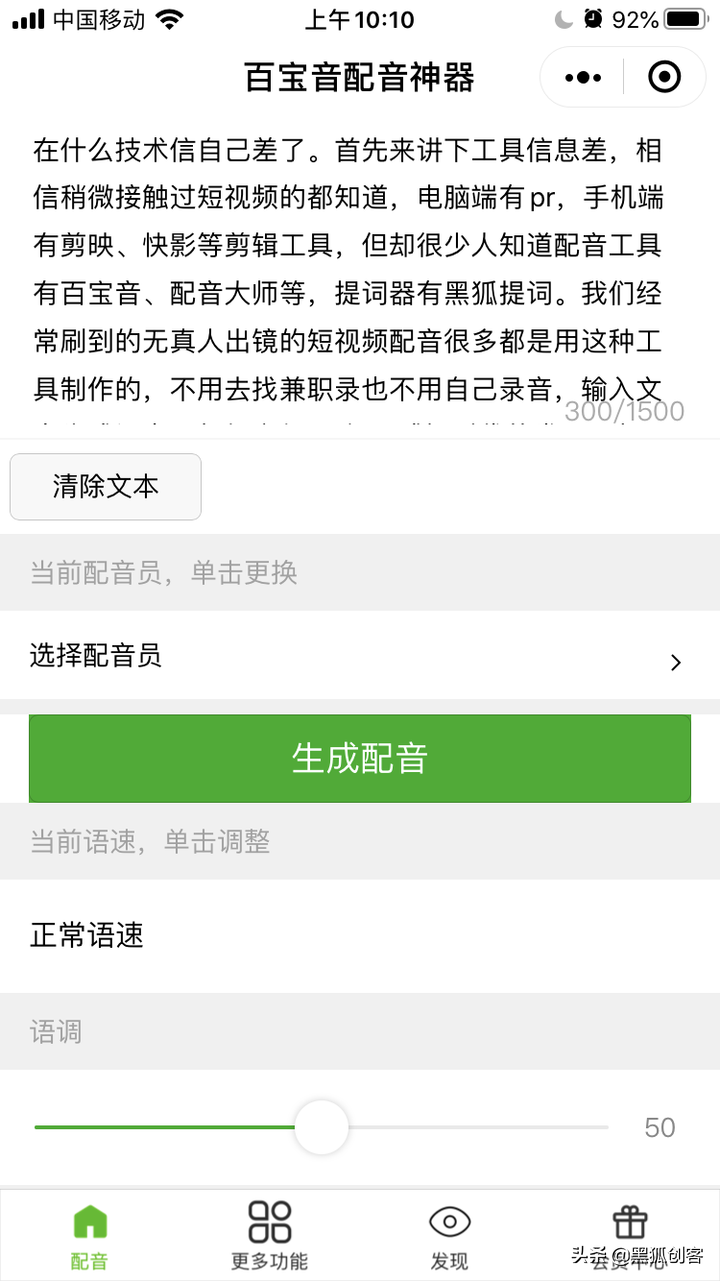Tap the green 生成配音 button
This screenshot has width=720, height=1281.
coord(360,759)
